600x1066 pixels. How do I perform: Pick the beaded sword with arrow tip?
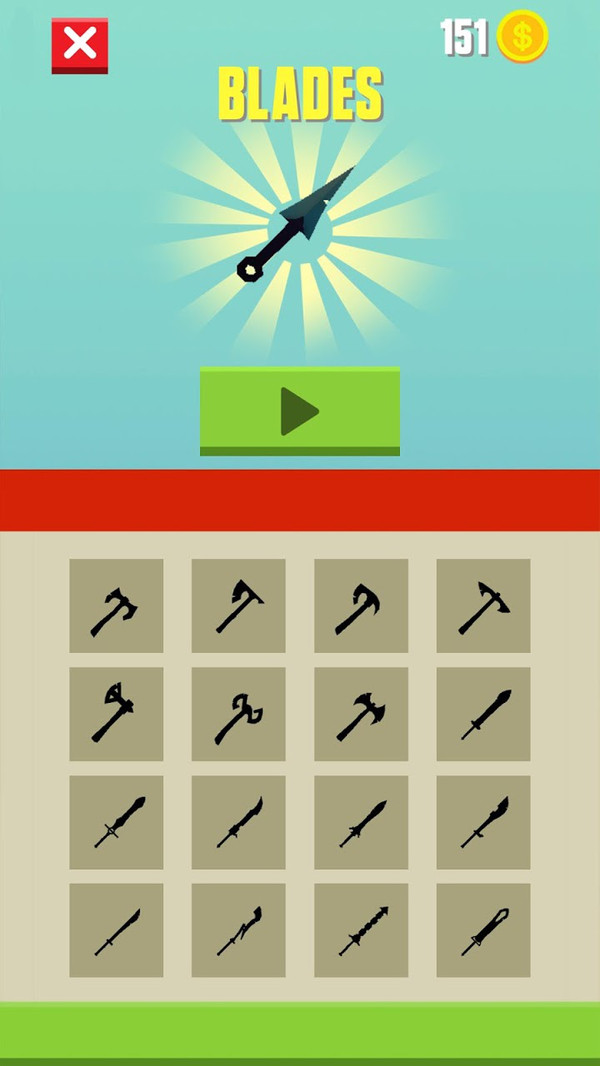click(x=361, y=930)
